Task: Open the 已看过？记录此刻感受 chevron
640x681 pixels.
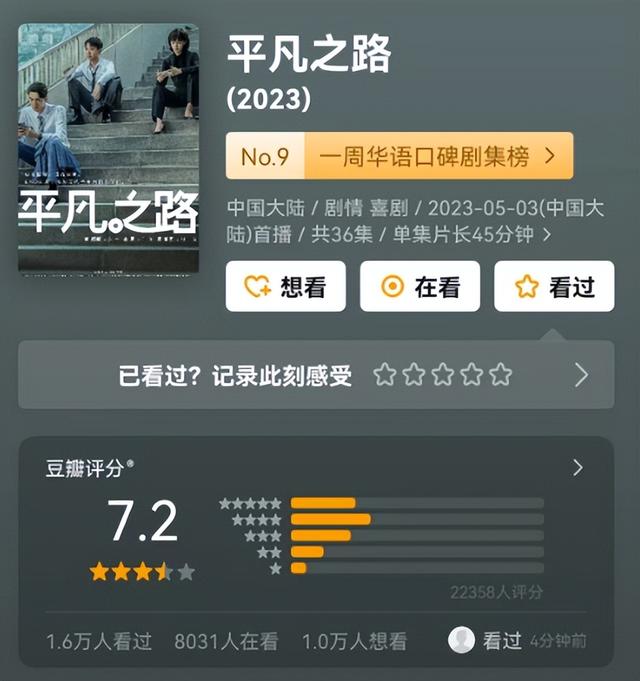Action: 581,375
